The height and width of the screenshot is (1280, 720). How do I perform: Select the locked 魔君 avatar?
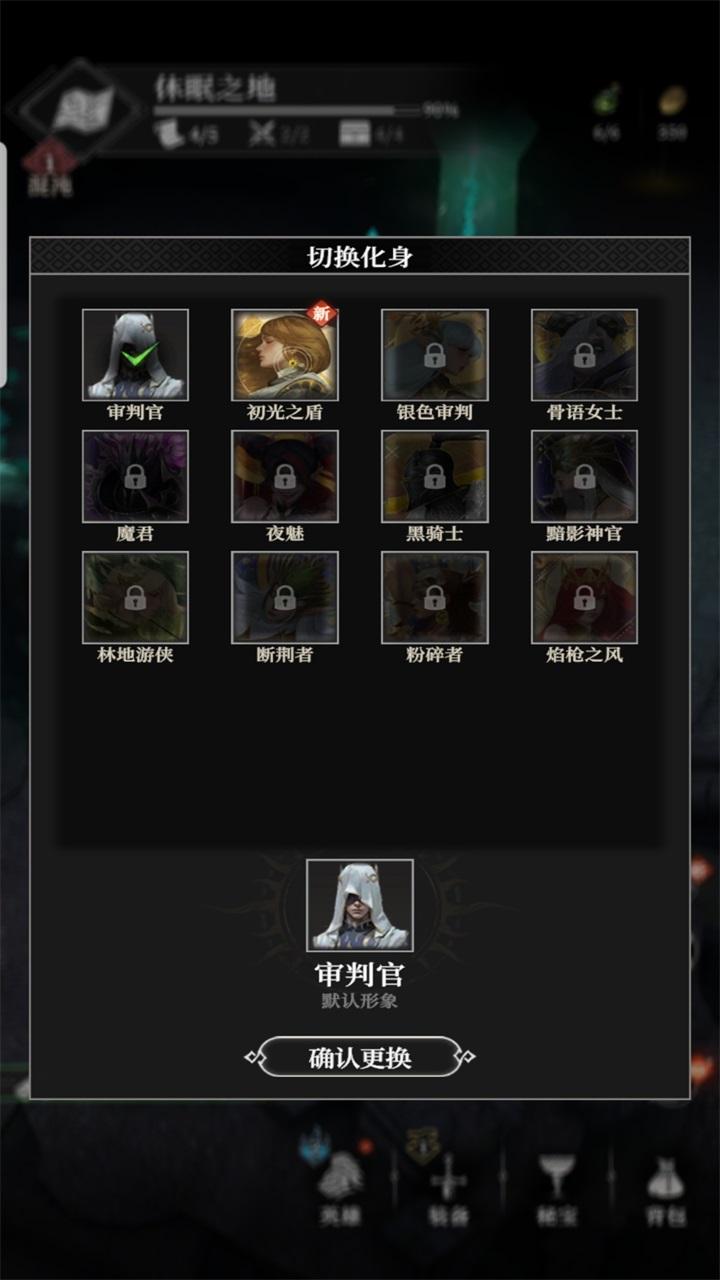pos(135,476)
